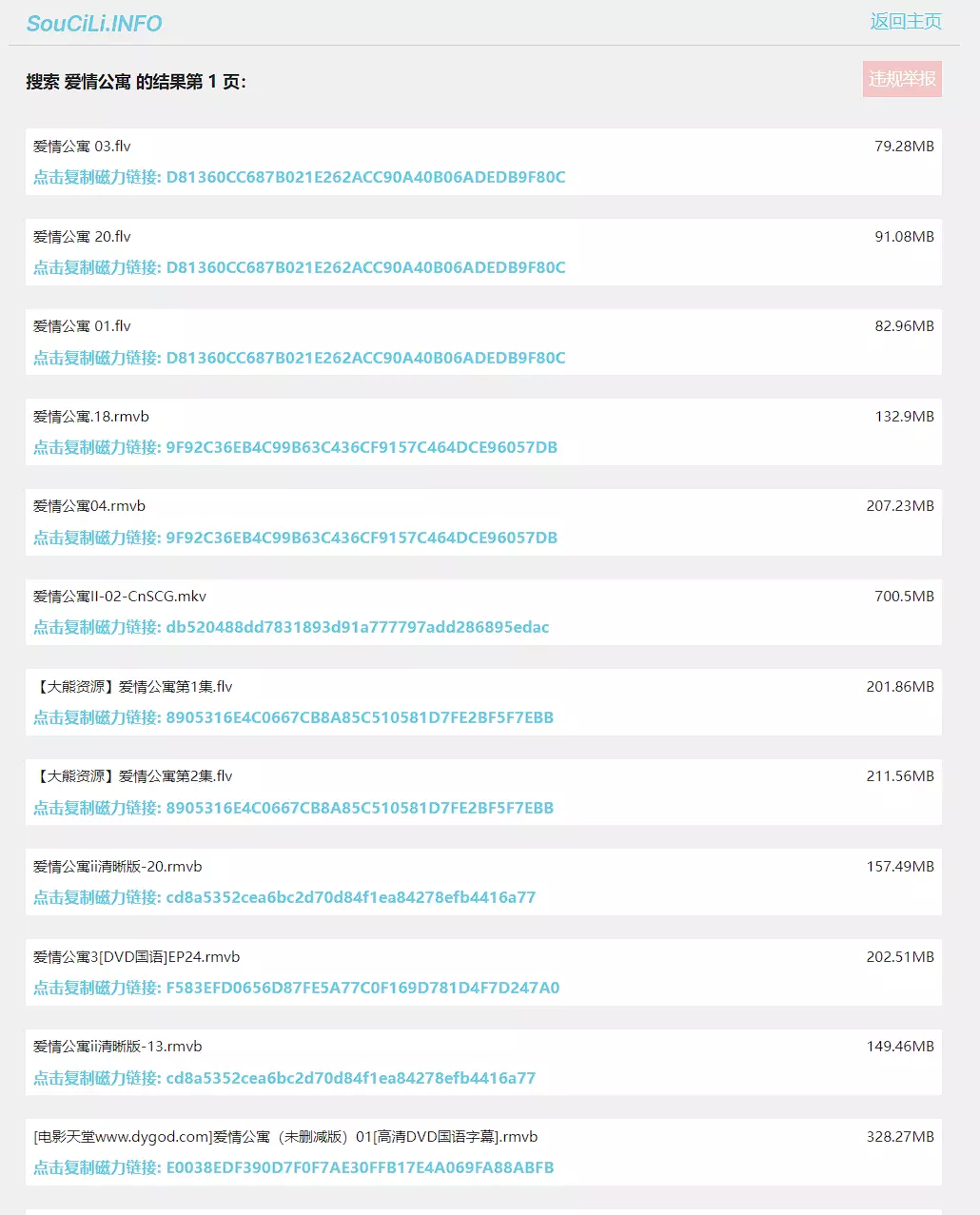This screenshot has width=980, height=1215.
Task: Copy magnet link for 爱情公寓.18.rmvb
Action: (x=295, y=447)
